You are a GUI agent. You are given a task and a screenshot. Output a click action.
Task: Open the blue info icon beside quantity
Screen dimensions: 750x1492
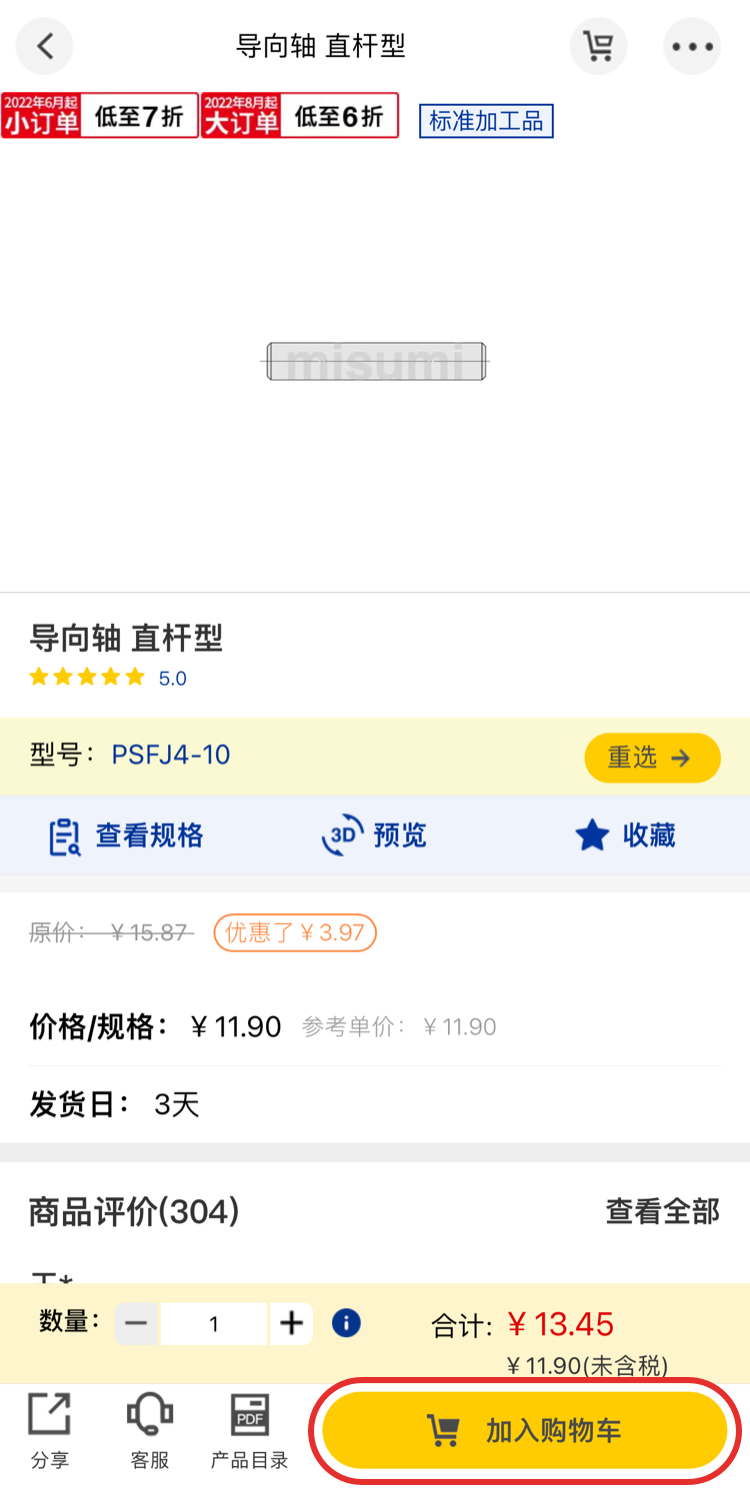[346, 1324]
